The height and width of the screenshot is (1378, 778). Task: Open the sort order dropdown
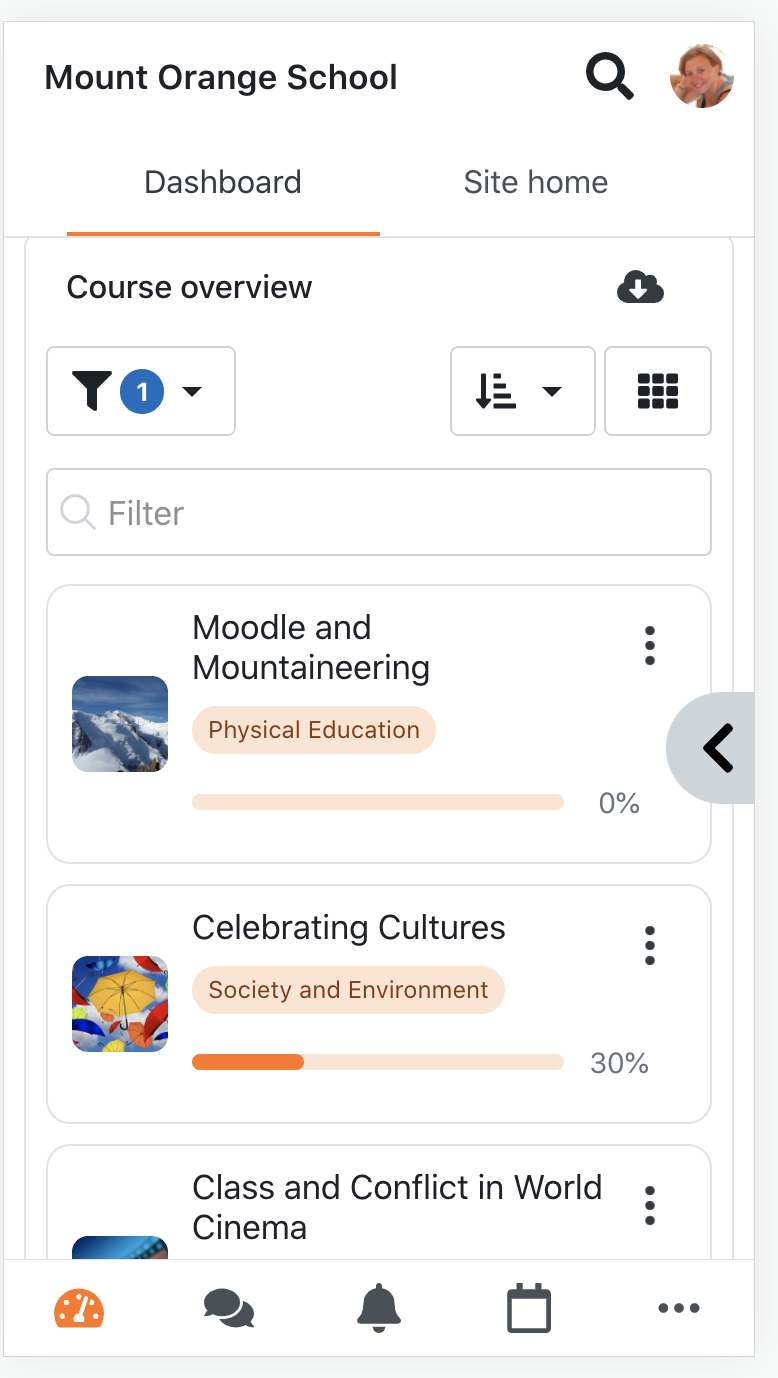point(523,391)
